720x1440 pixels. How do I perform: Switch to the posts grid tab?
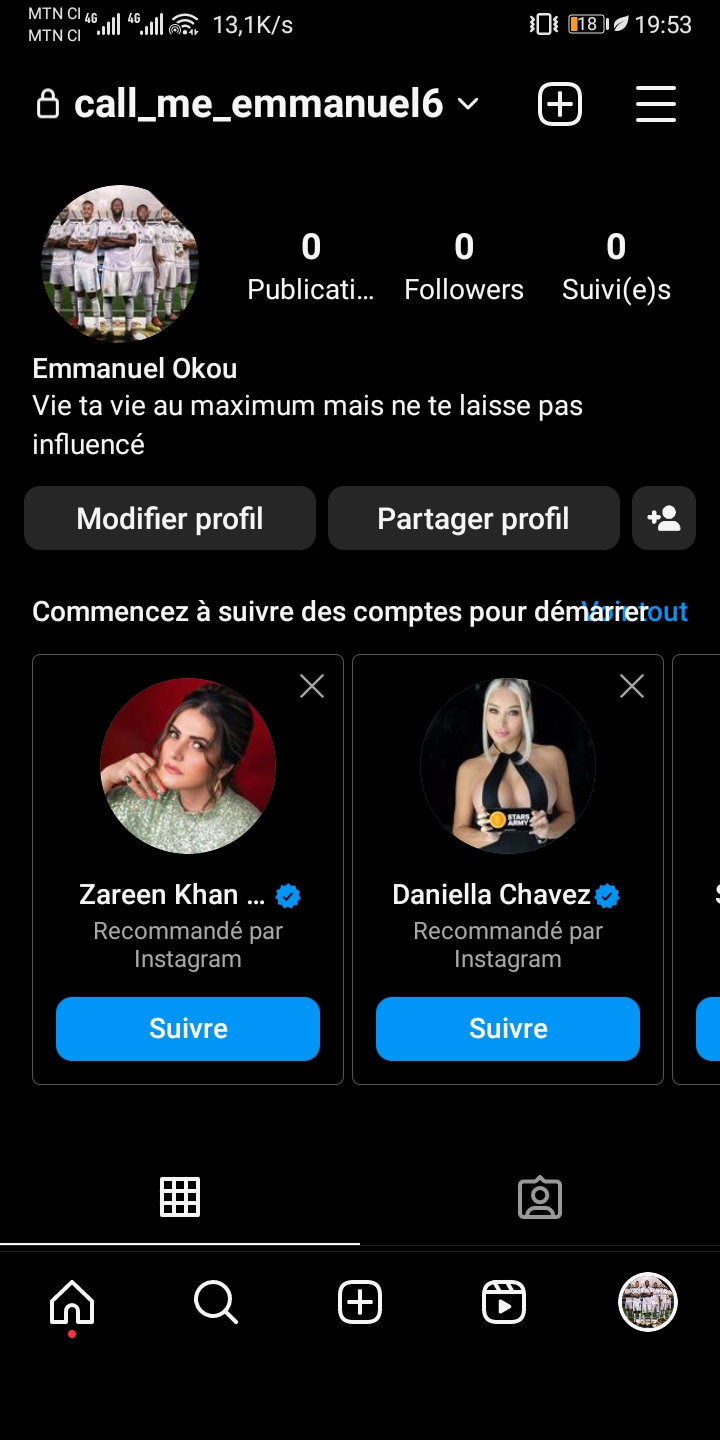coord(180,1197)
